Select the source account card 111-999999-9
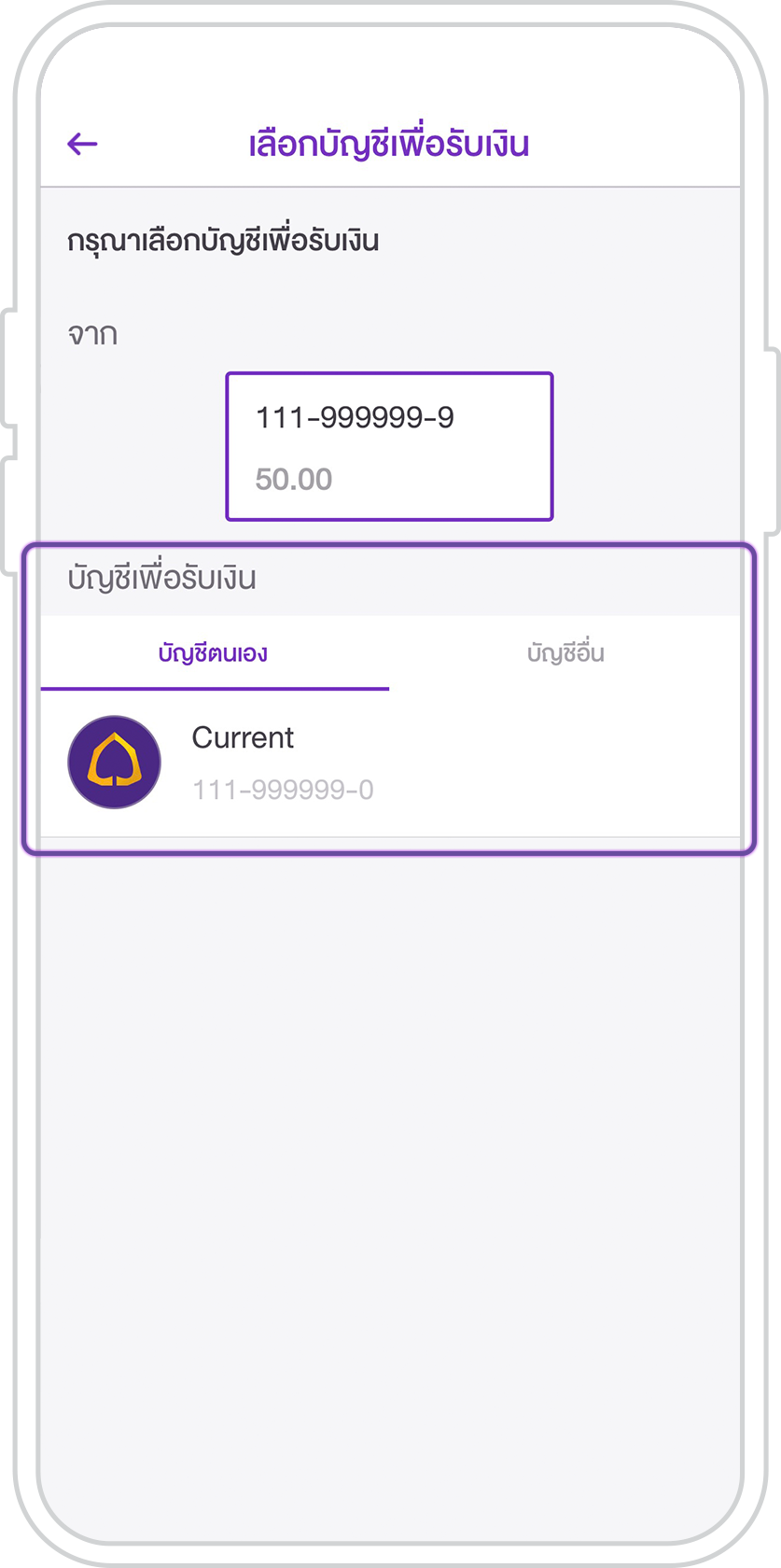The image size is (781, 1568). pyautogui.click(x=389, y=446)
